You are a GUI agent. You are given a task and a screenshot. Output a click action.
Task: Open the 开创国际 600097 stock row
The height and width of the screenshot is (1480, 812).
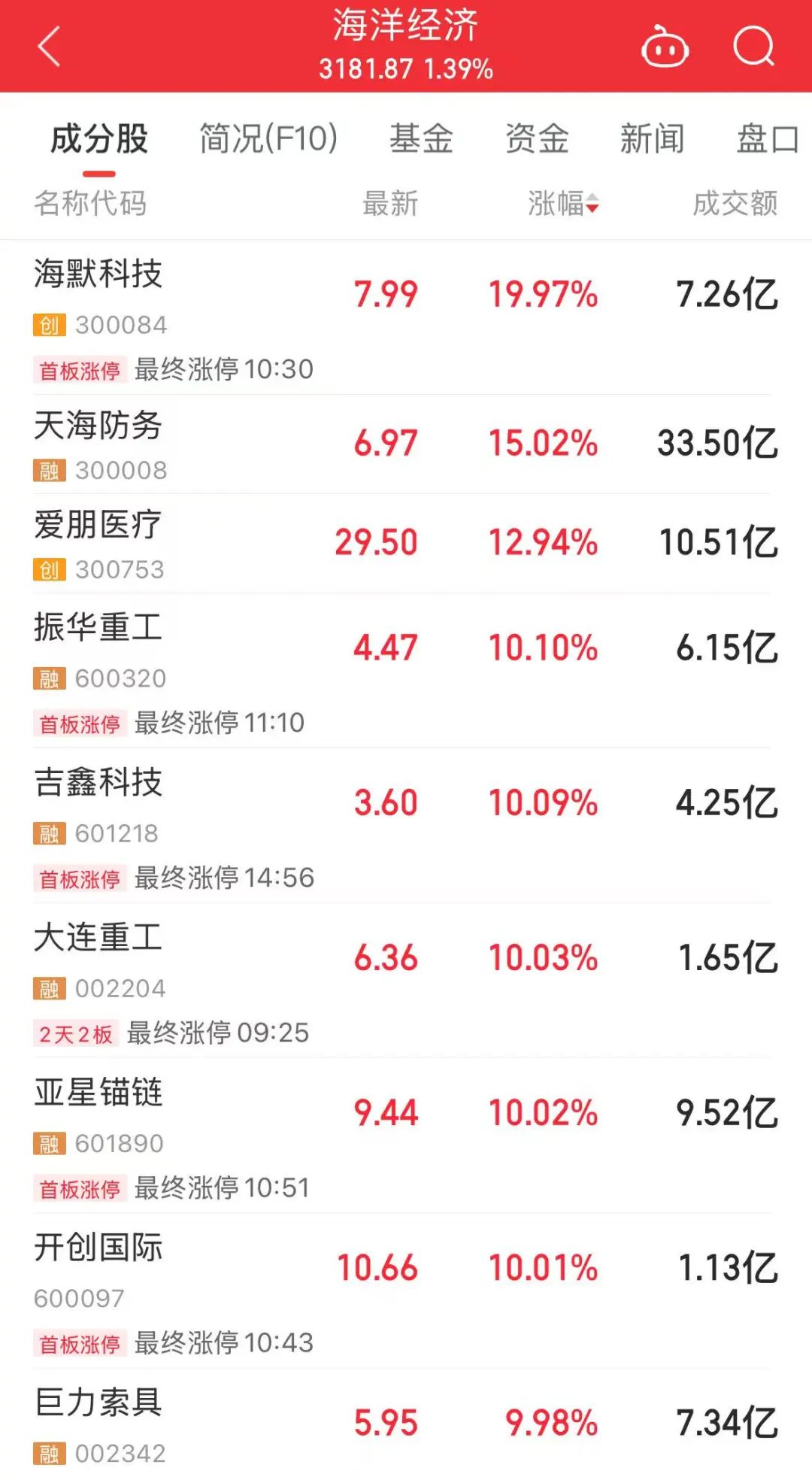pyautogui.click(x=406, y=1290)
